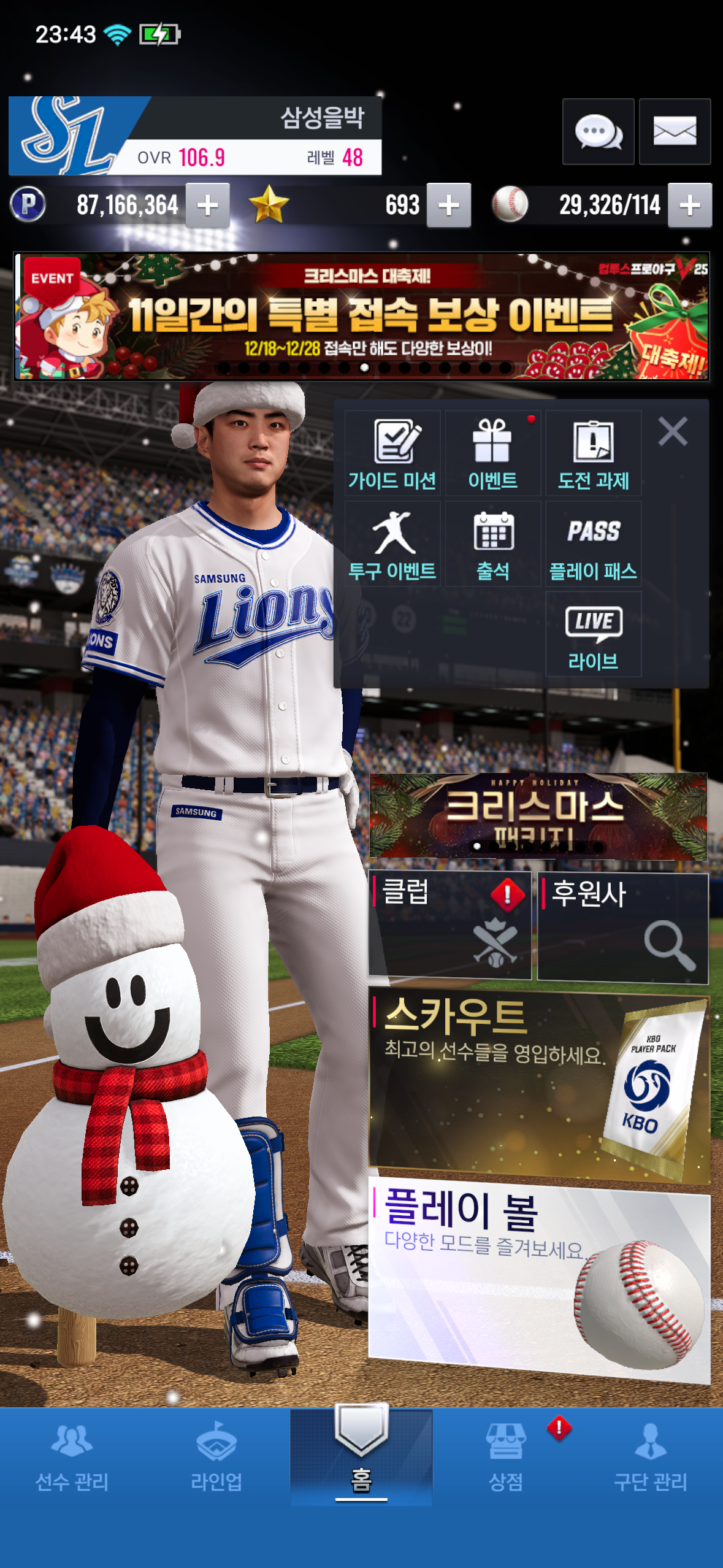Add more baseballs with plus button
Viewport: 723px width, 1568px height.
tap(690, 206)
